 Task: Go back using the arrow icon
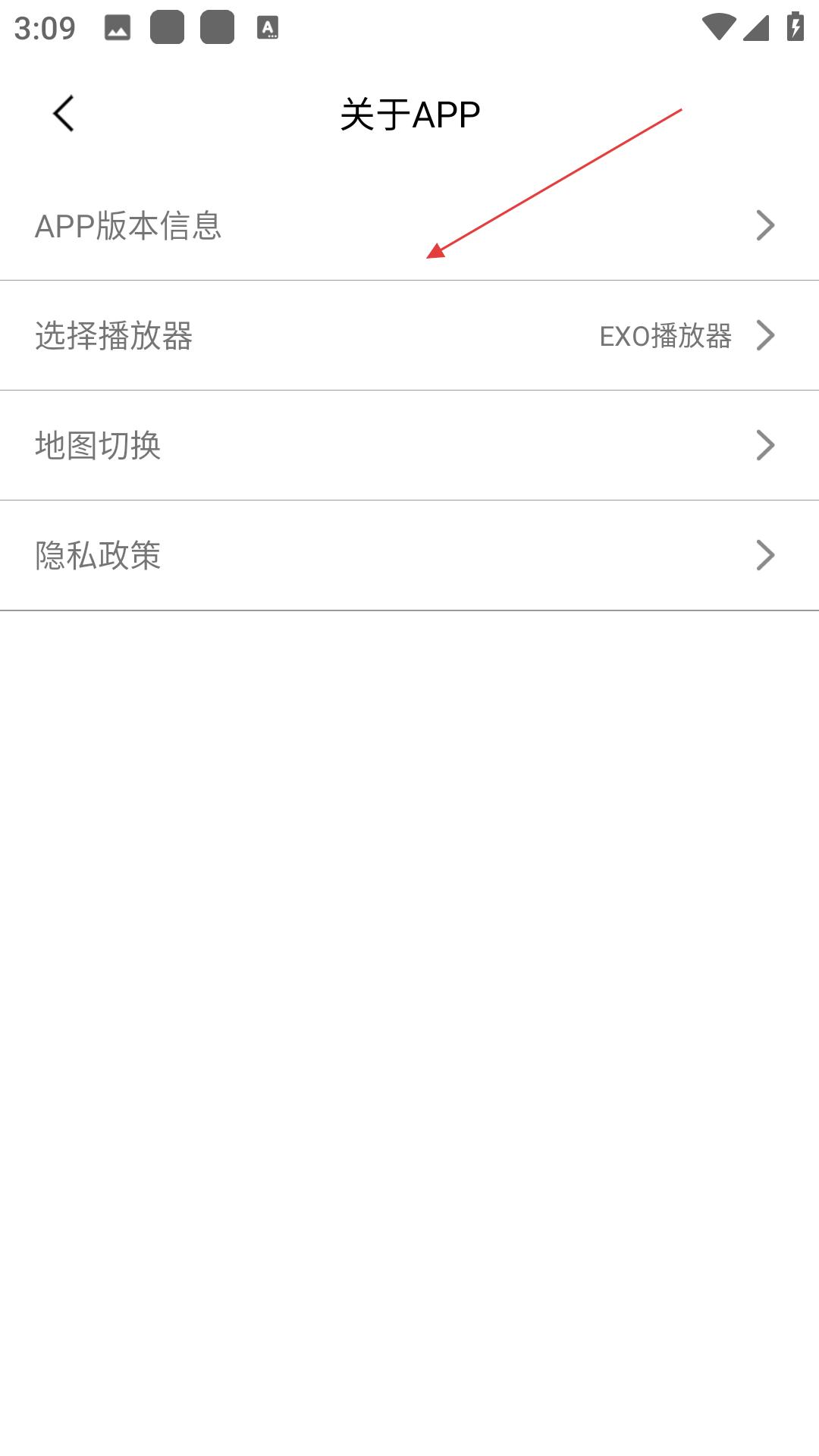[x=64, y=114]
